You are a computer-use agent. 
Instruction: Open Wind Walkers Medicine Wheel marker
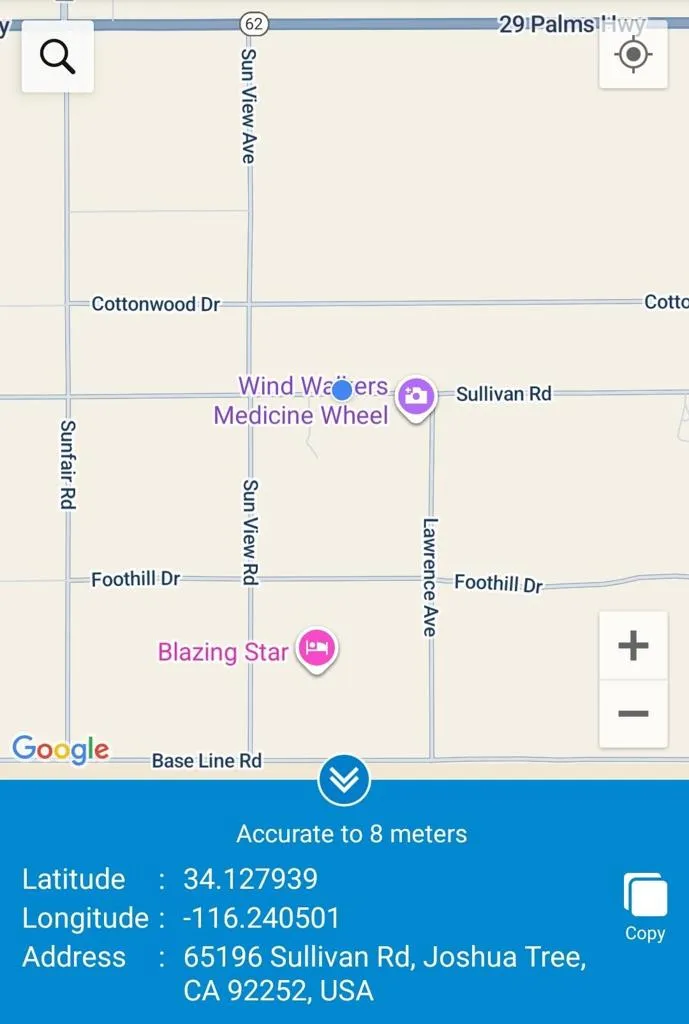pyautogui.click(x=415, y=396)
